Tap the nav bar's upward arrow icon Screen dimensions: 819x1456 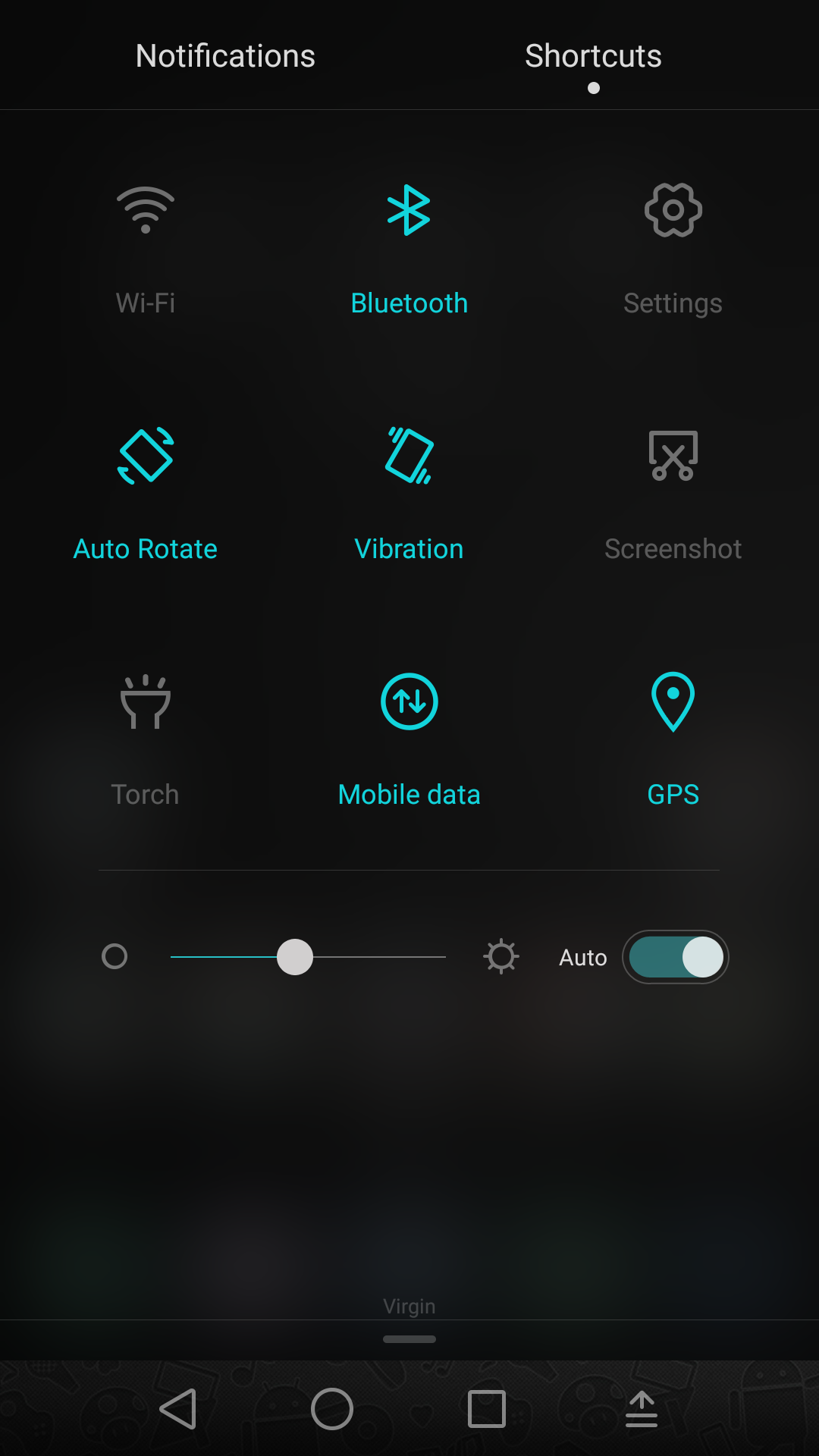tap(642, 1409)
